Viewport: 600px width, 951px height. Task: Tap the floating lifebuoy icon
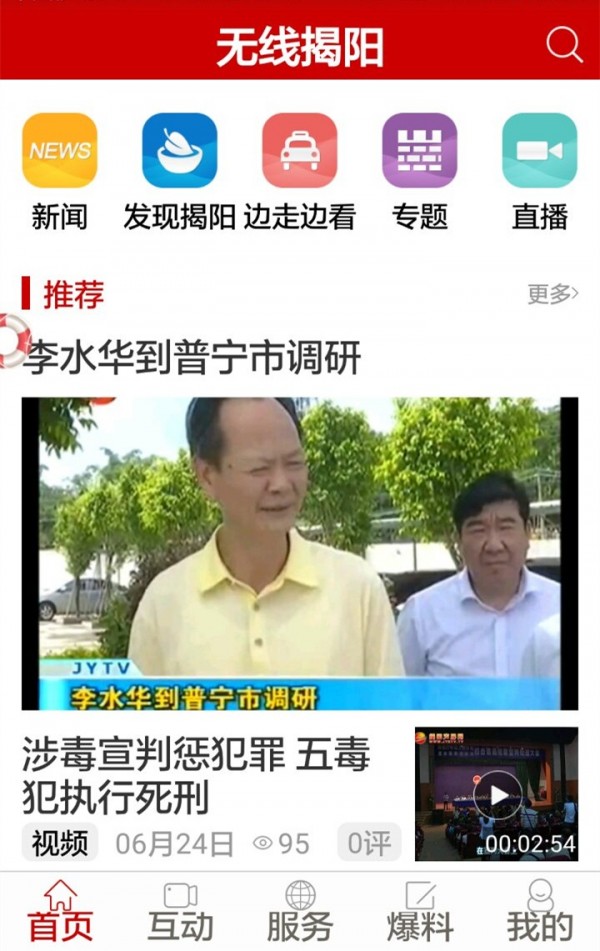click(x=12, y=342)
